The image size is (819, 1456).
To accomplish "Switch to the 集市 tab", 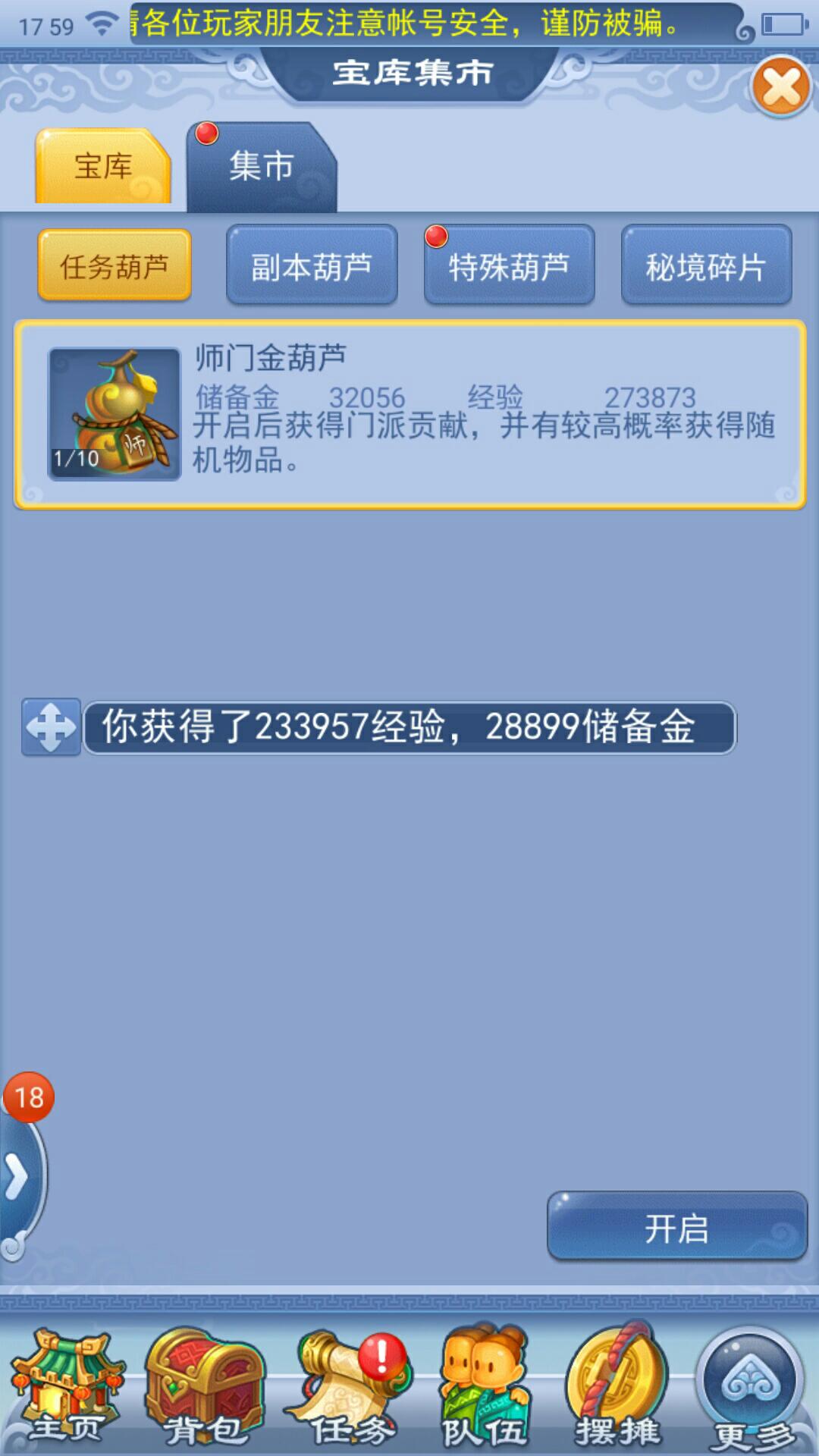I will pos(262,168).
